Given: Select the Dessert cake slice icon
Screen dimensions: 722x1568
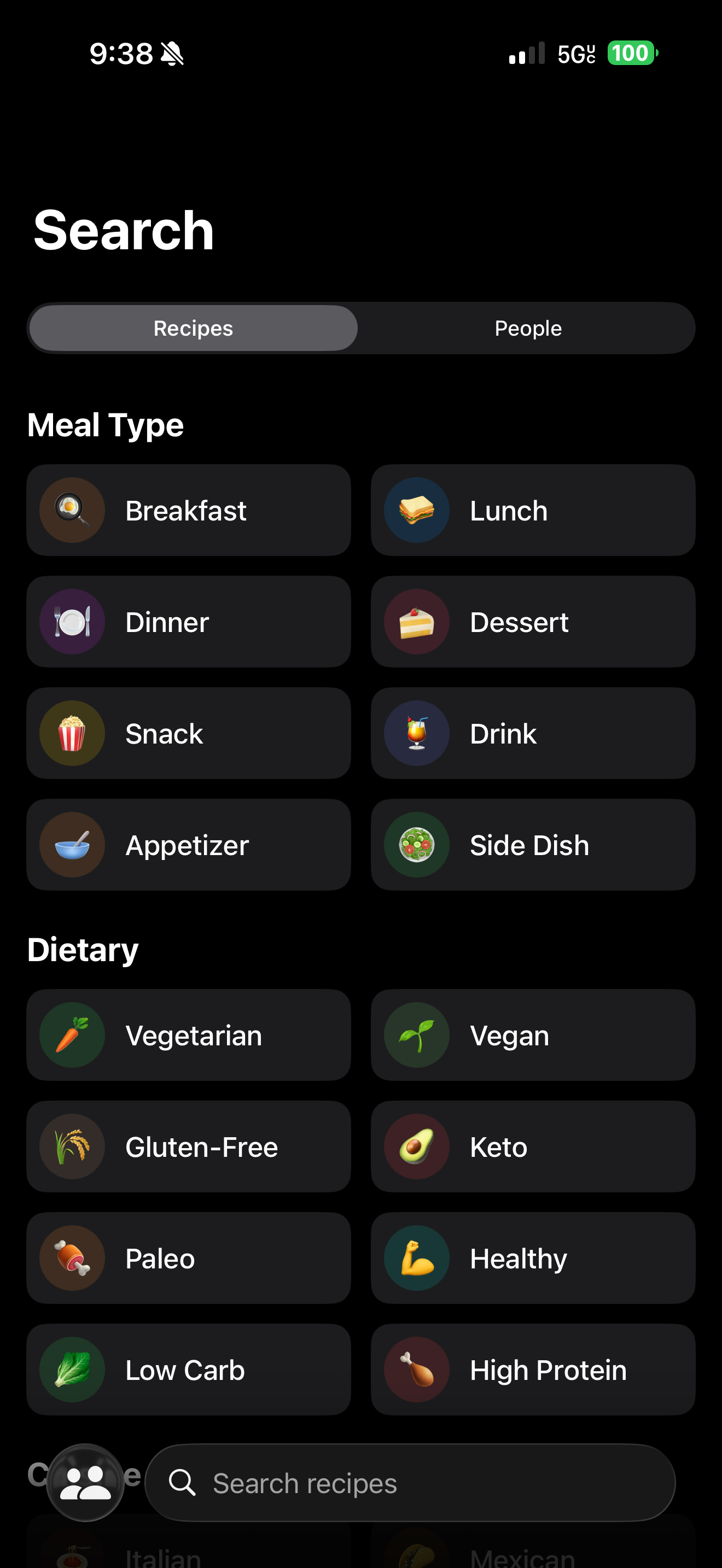Looking at the screenshot, I should [416, 622].
